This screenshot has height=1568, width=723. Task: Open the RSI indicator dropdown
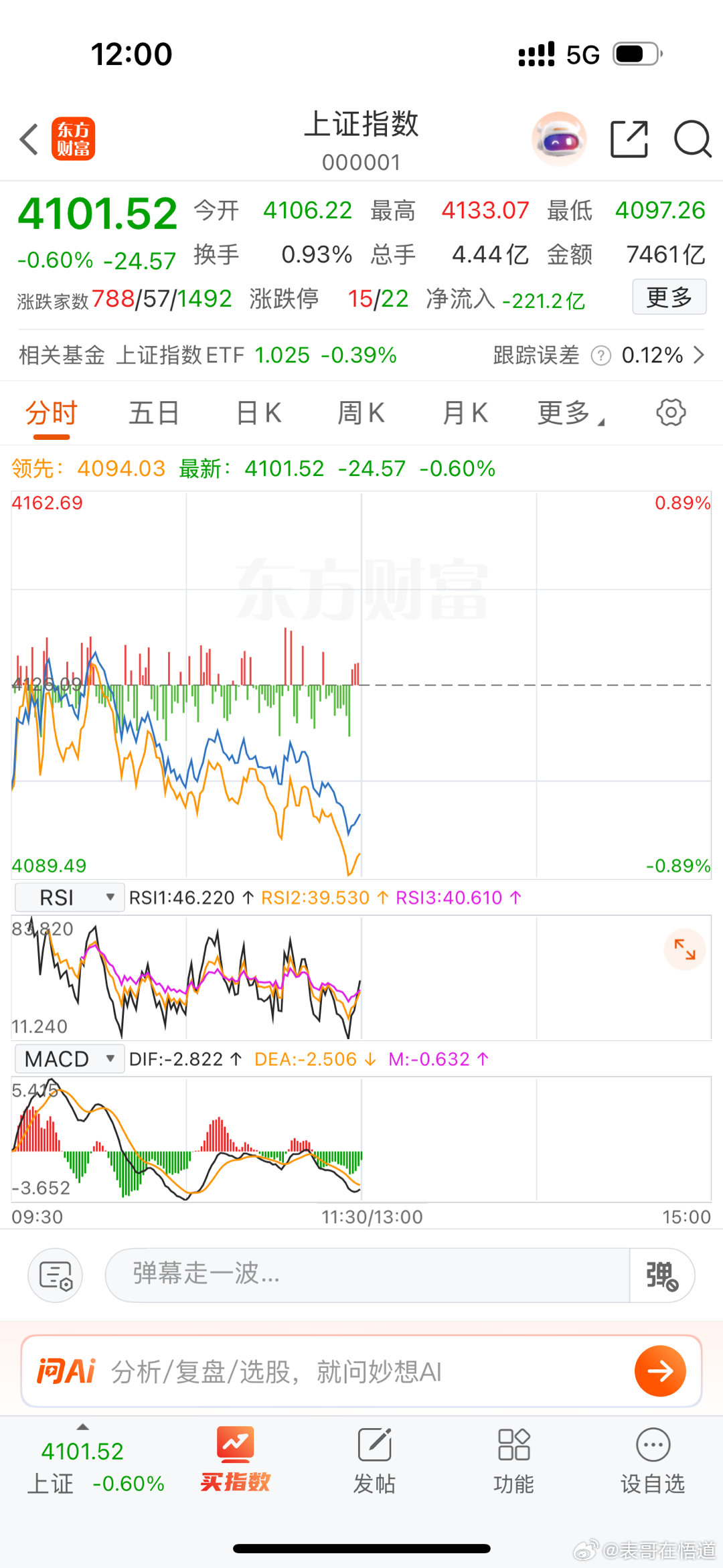pyautogui.click(x=68, y=896)
